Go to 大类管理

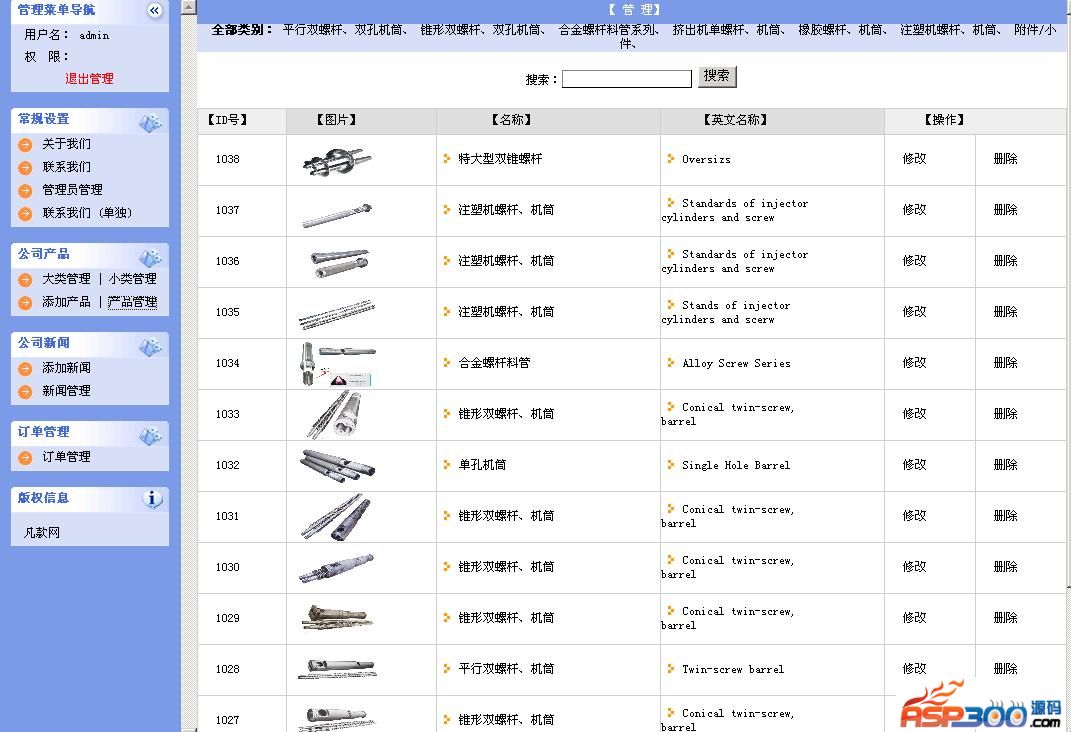tap(66, 279)
